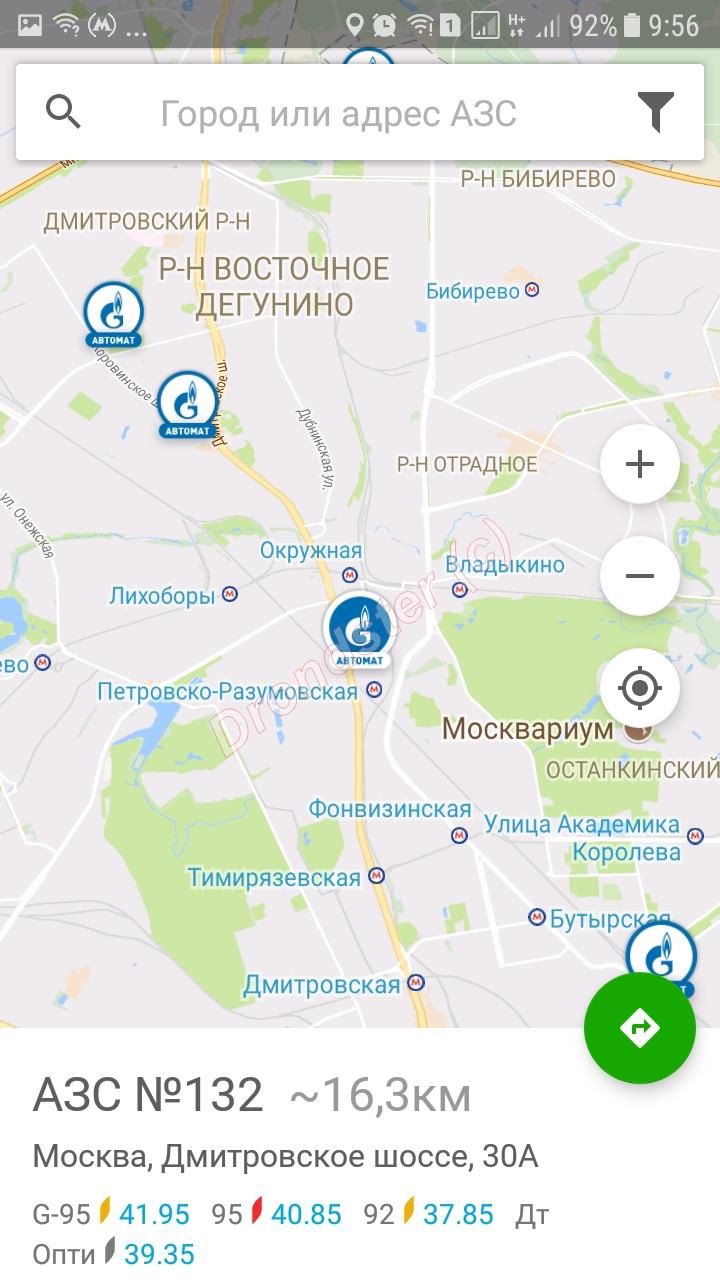Zoom out on the map
Viewport: 720px width, 1280px height.
640,576
